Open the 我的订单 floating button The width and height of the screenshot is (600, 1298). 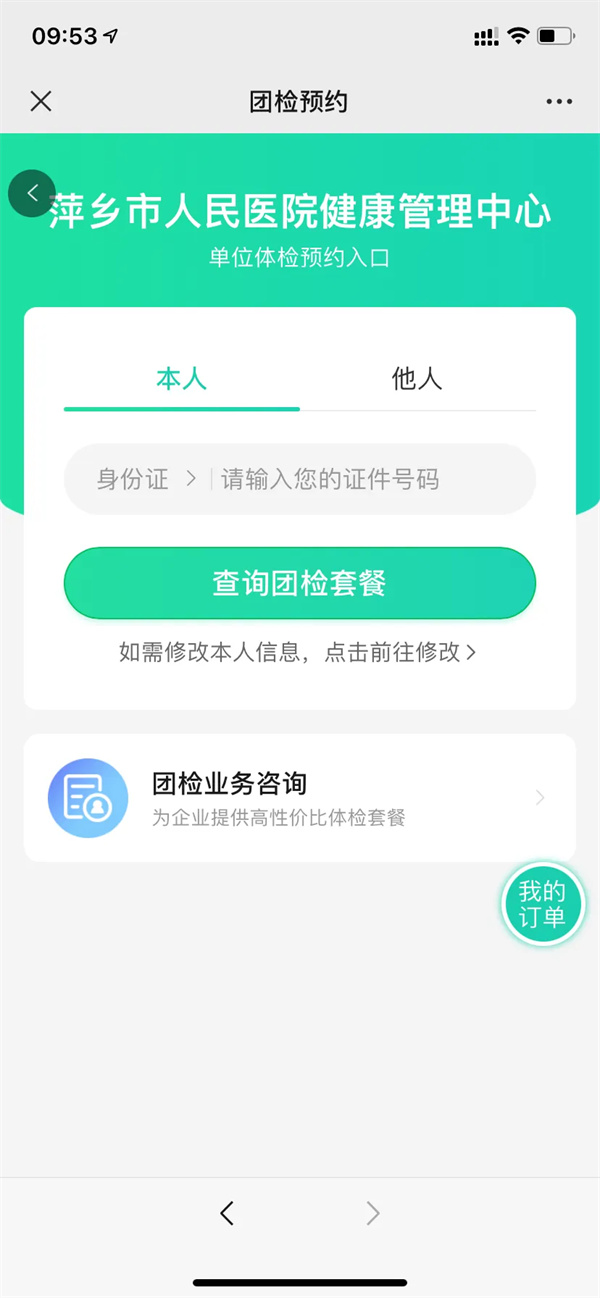pos(543,905)
